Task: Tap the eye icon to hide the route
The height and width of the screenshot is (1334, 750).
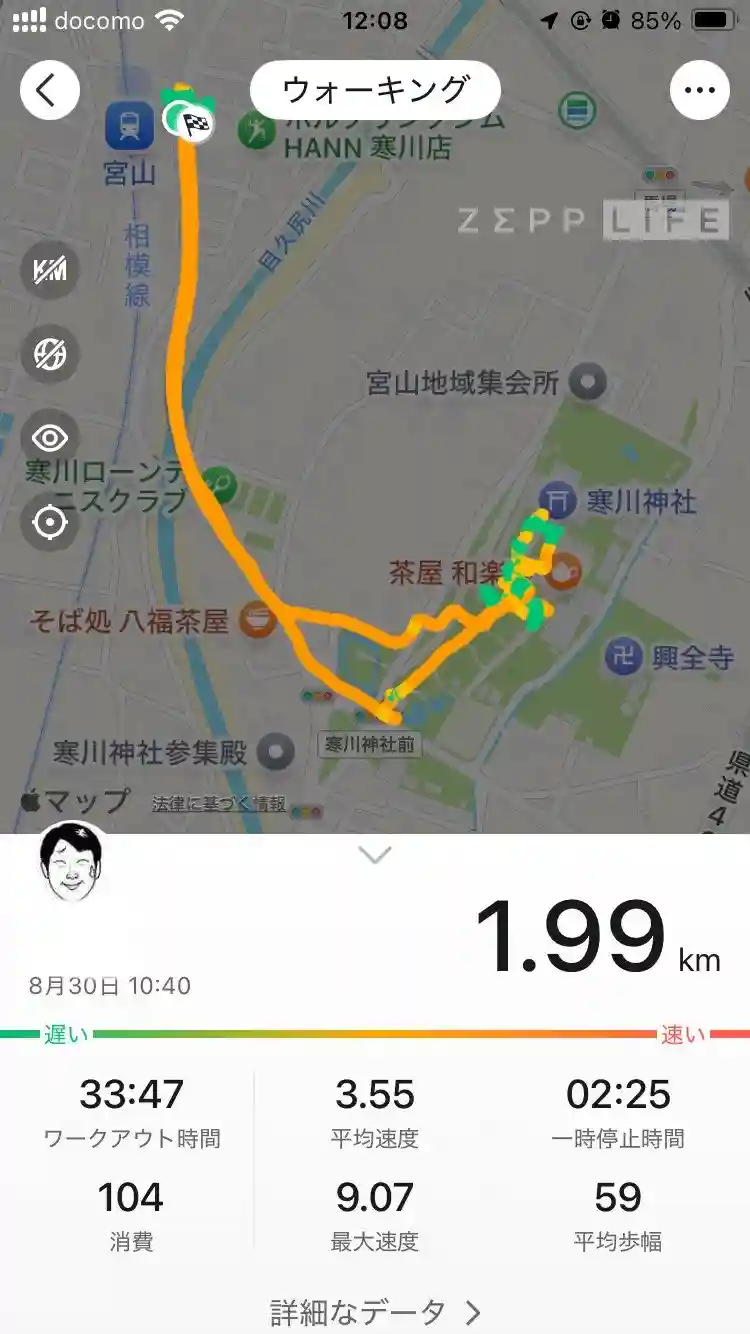Action: [50, 438]
